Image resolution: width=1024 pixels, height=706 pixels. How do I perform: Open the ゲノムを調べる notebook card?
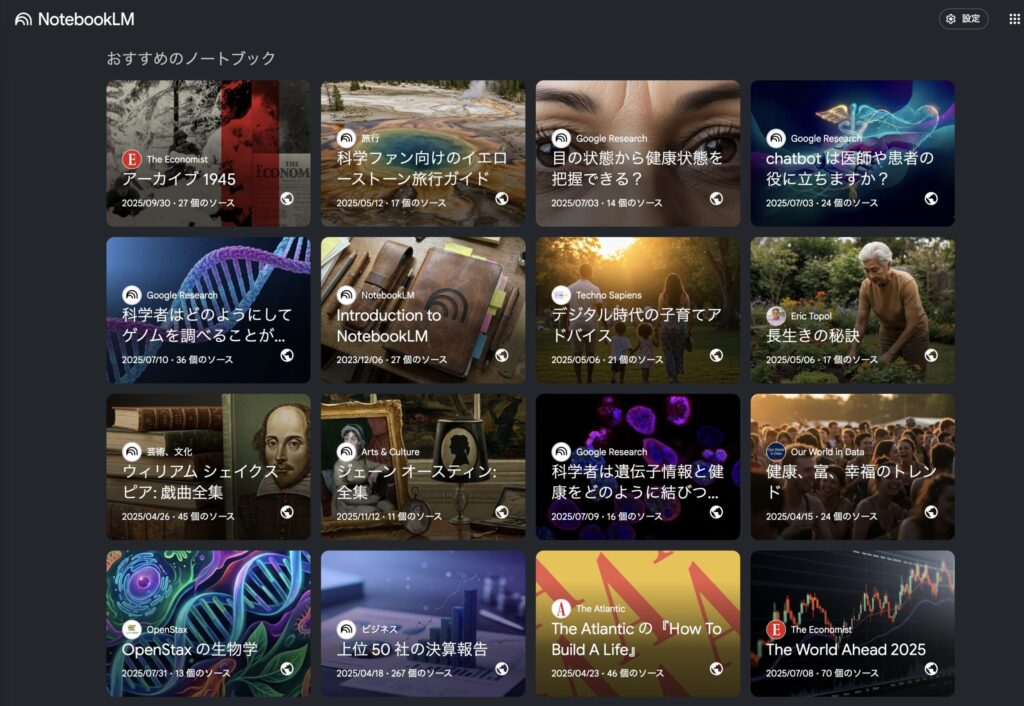pyautogui.click(x=208, y=310)
